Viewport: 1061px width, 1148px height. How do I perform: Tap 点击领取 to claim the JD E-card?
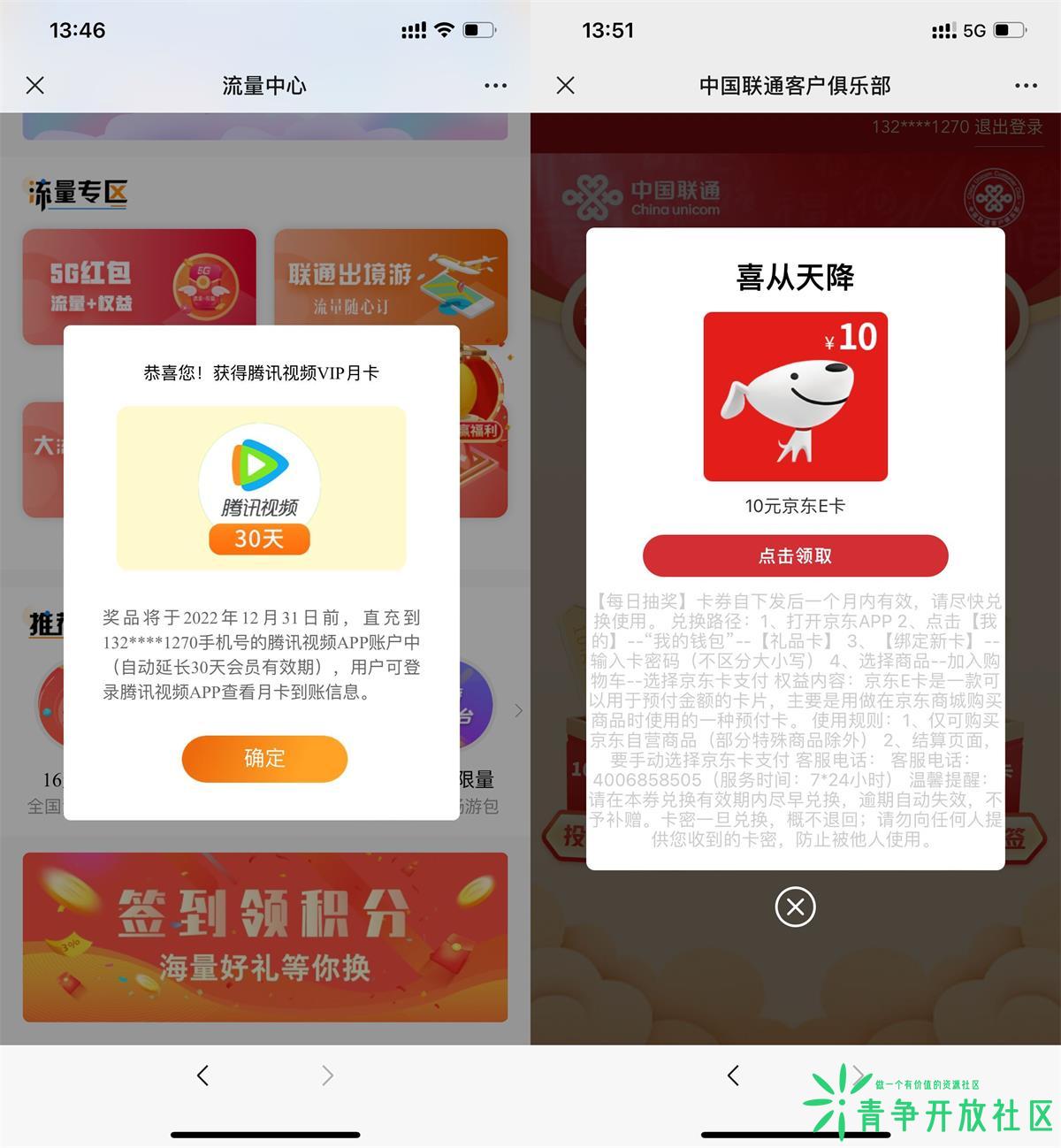pyautogui.click(x=795, y=555)
